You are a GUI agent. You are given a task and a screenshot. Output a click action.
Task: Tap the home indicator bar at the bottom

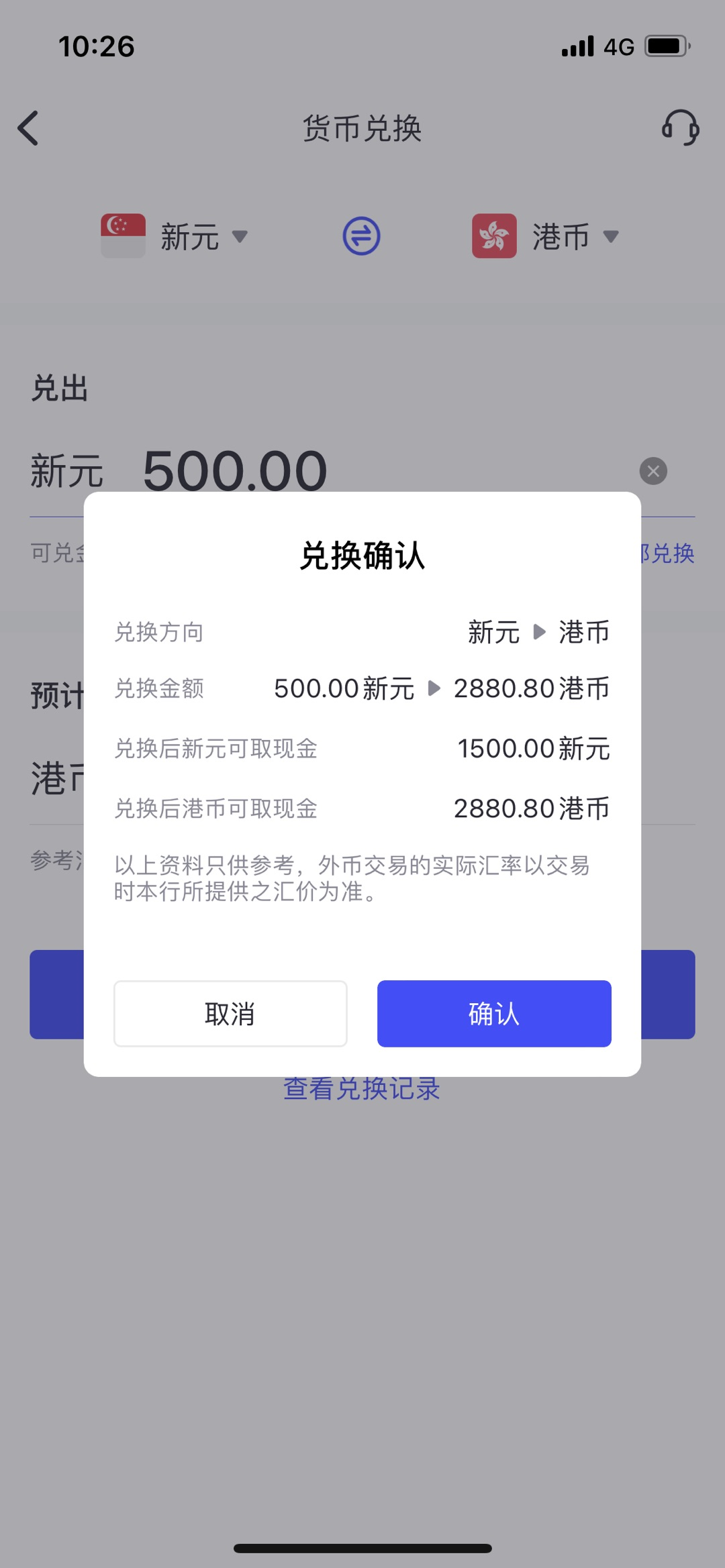(362, 1546)
